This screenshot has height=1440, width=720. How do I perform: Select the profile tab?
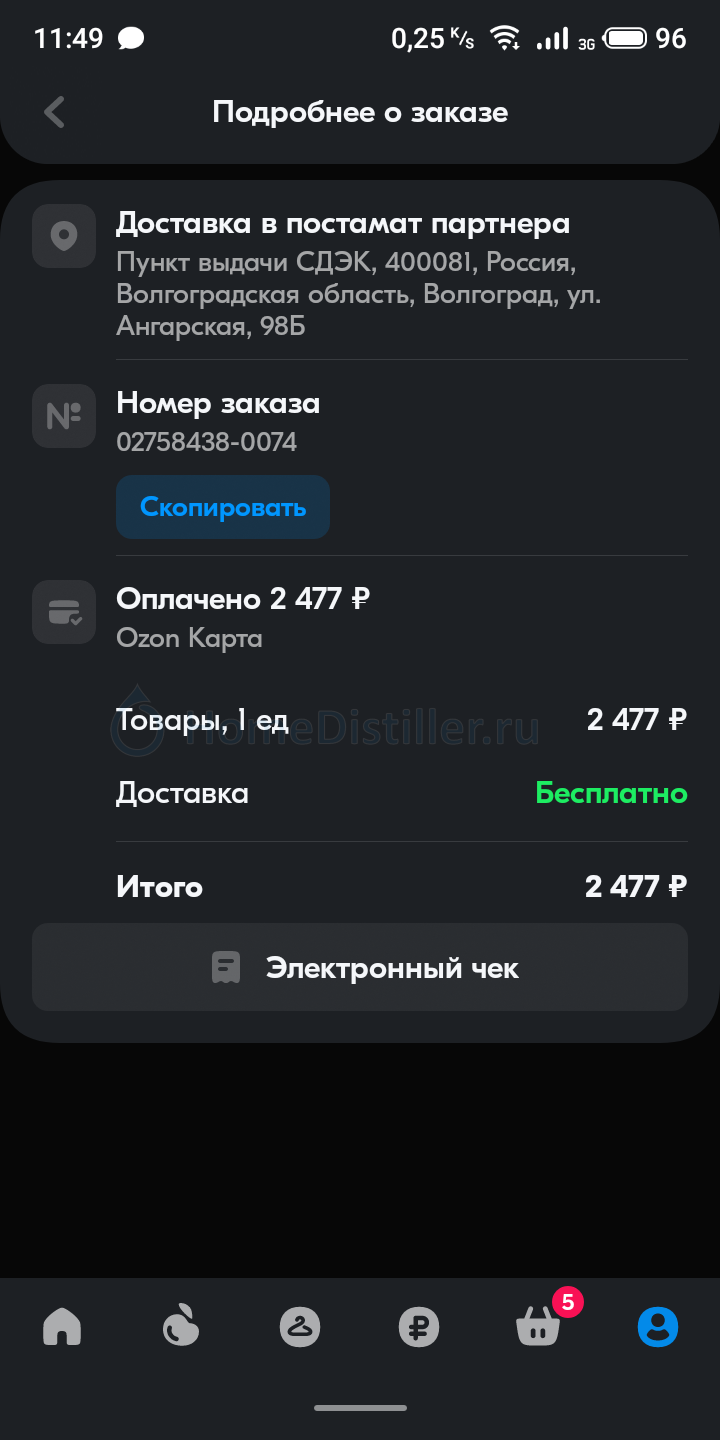tap(658, 1327)
